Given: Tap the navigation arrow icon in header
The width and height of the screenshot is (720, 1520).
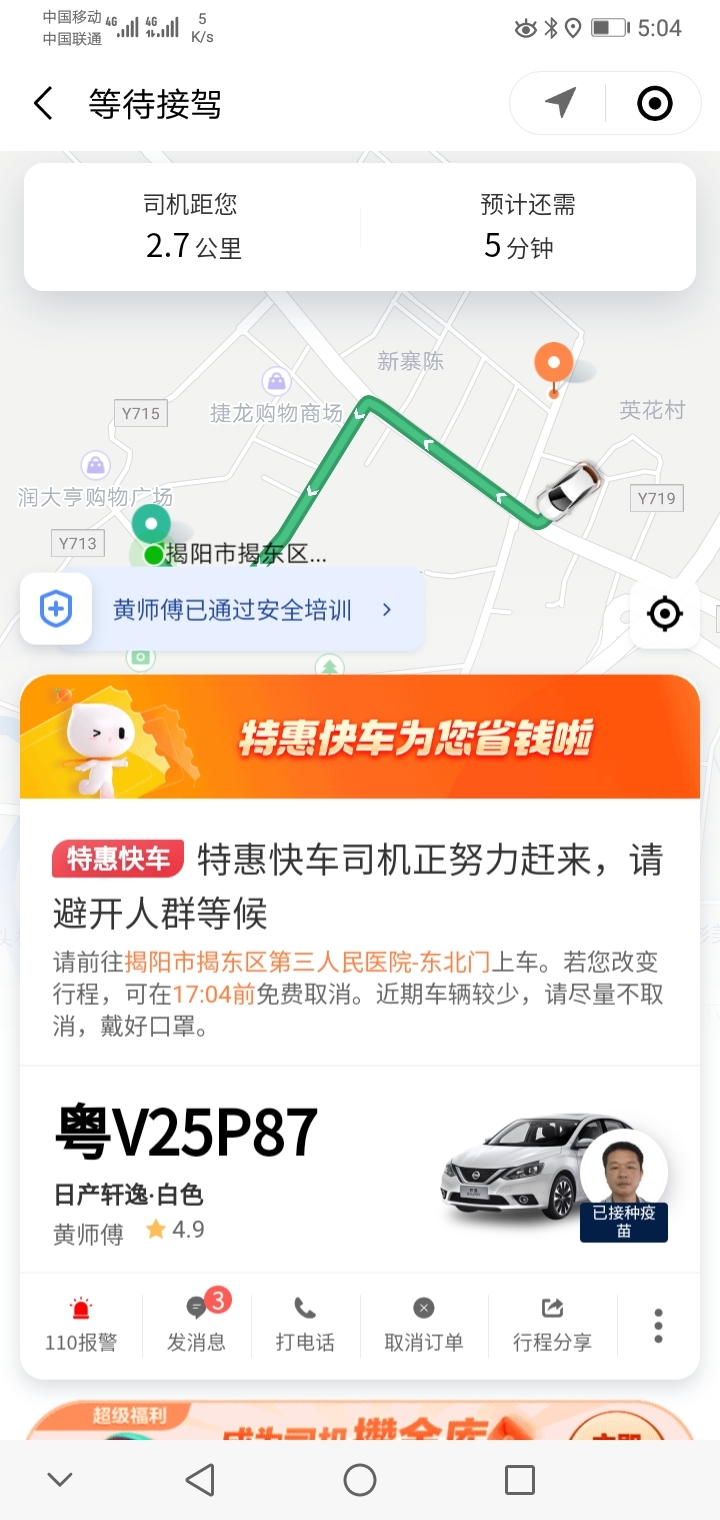Looking at the screenshot, I should point(560,103).
